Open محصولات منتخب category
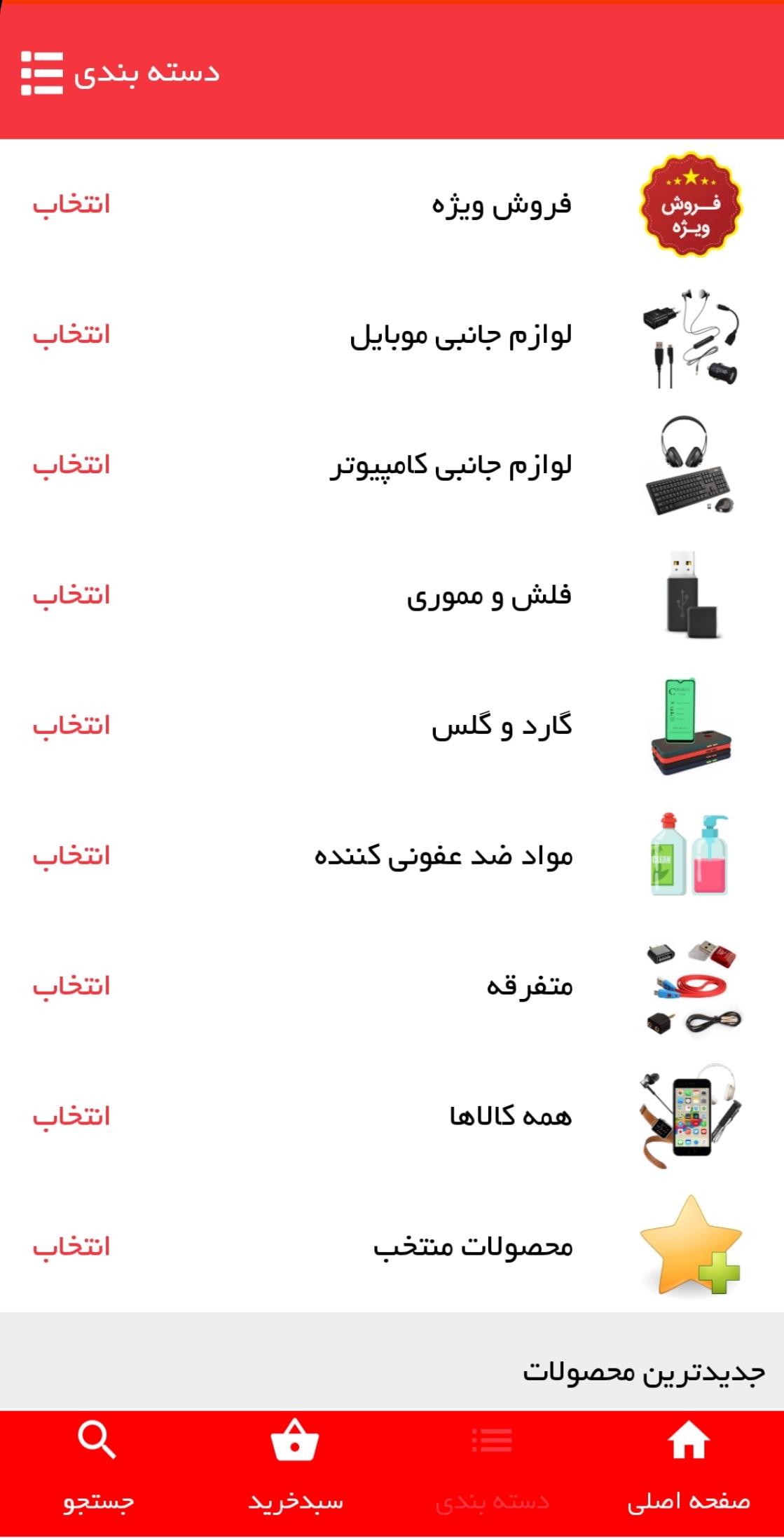The image size is (784, 1538). coord(72,1247)
